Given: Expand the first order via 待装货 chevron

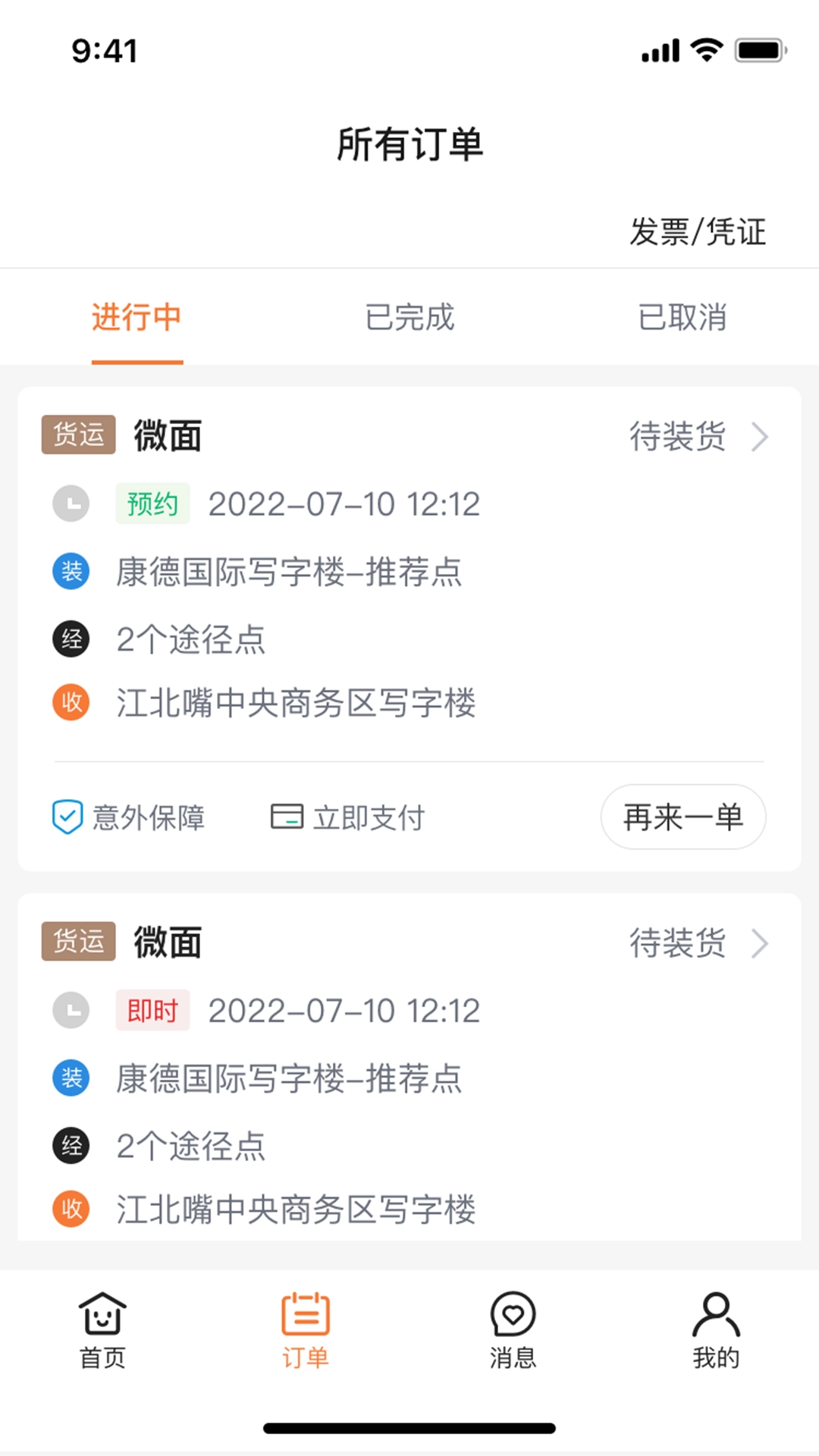Looking at the screenshot, I should (x=760, y=436).
